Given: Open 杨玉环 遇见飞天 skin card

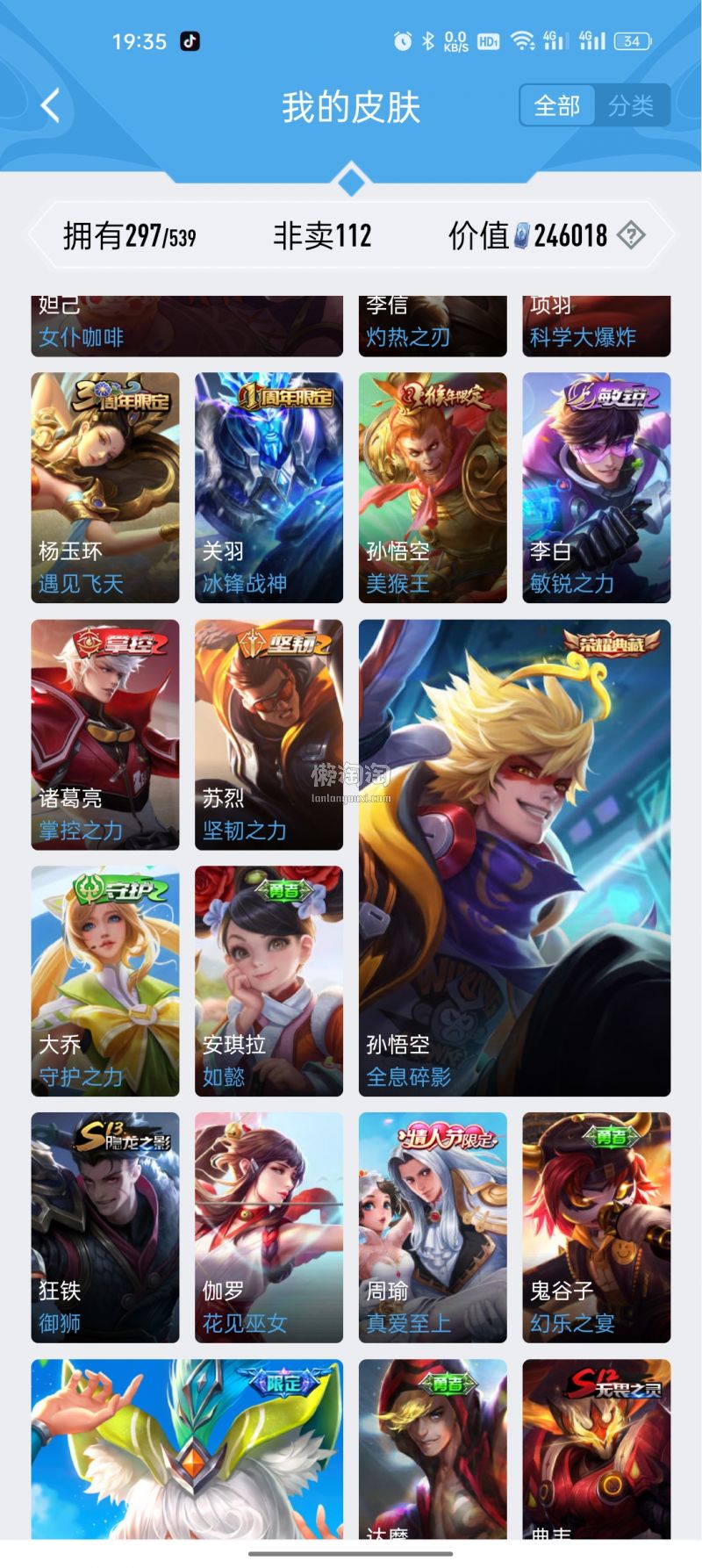Looking at the screenshot, I should pos(105,487).
